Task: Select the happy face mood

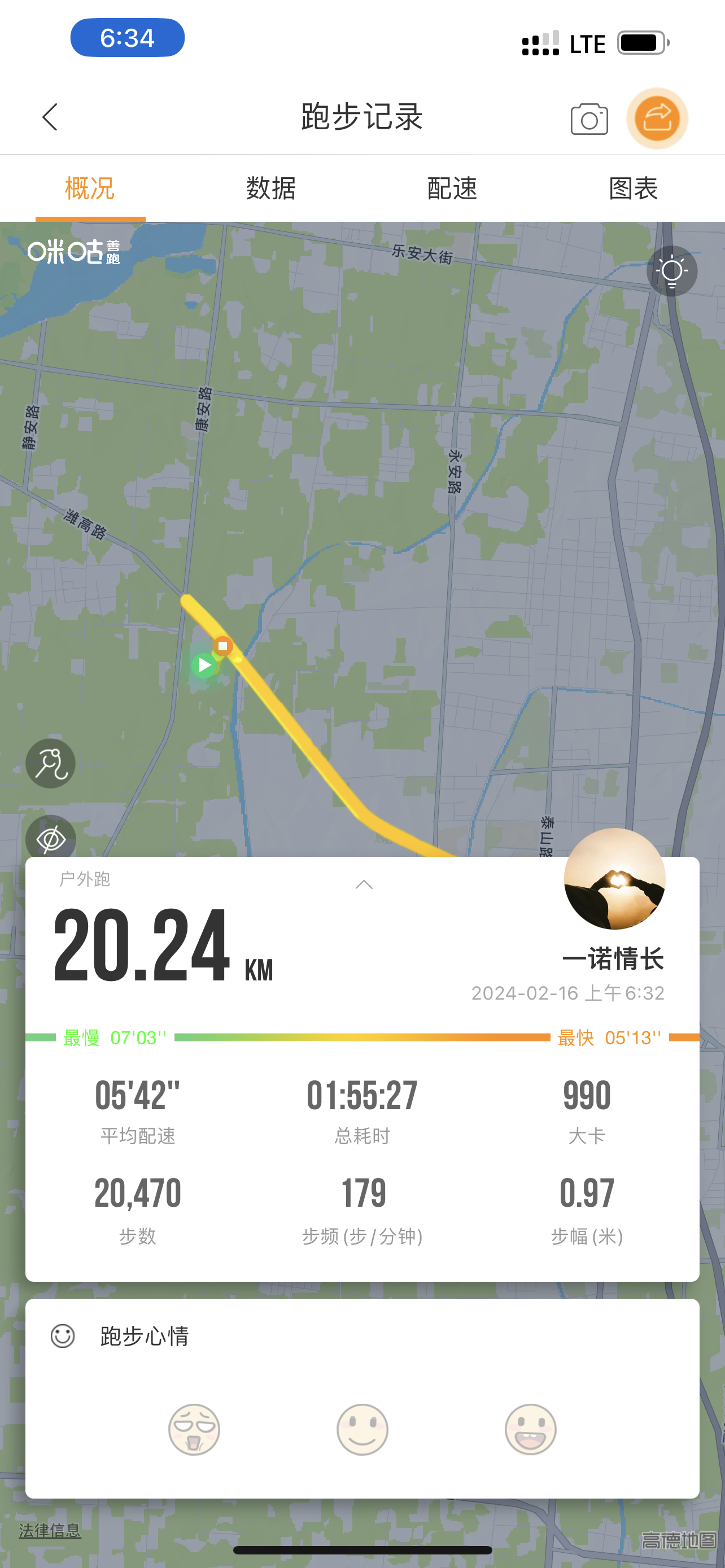Action: [x=531, y=1430]
